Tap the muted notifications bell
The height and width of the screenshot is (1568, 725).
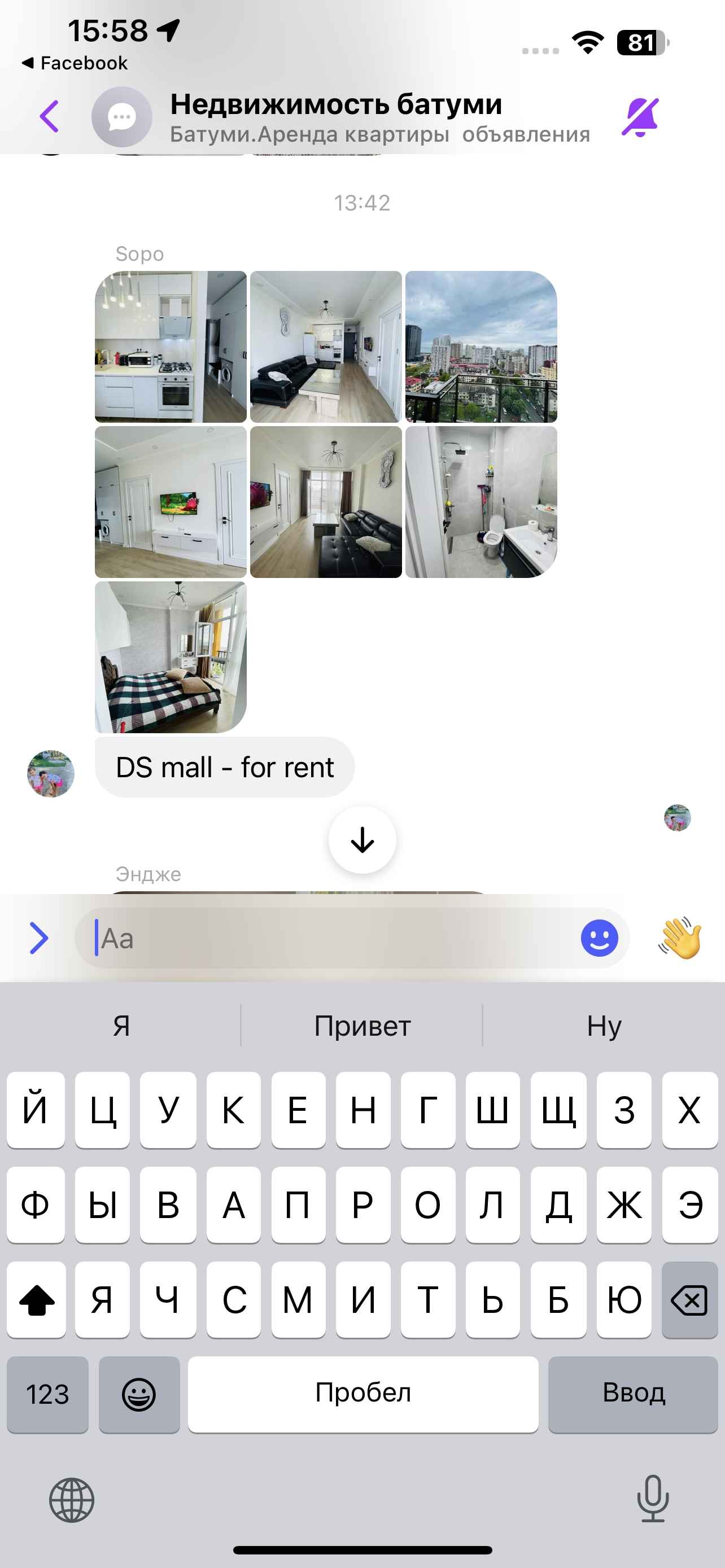click(x=640, y=117)
